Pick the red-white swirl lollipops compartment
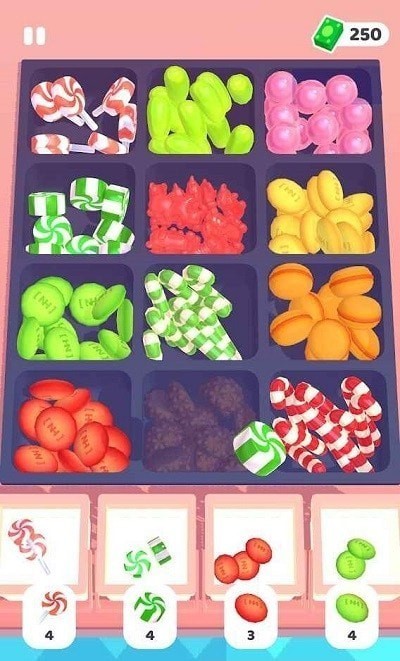 (x=83, y=113)
